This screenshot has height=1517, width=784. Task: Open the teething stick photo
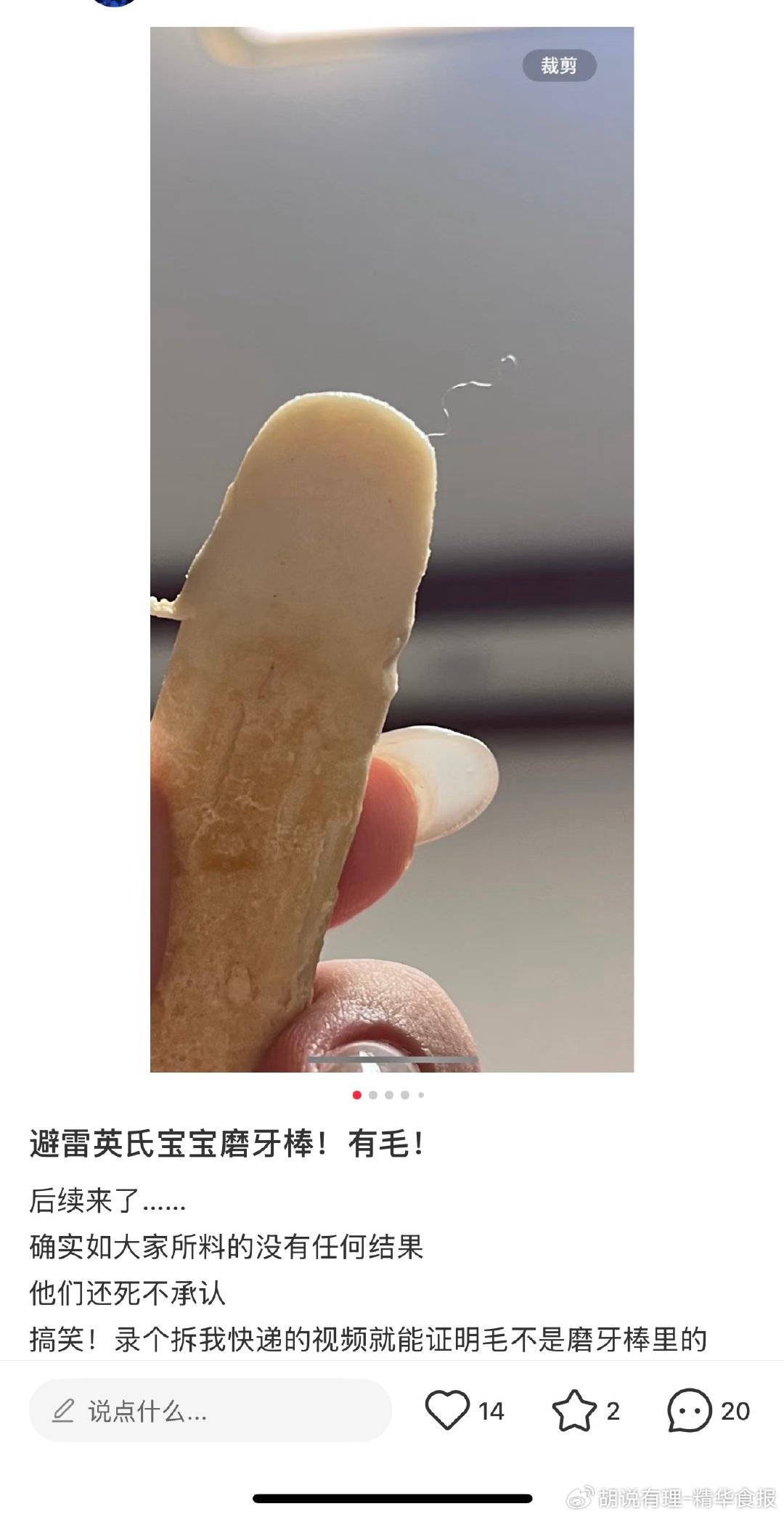coord(392,549)
